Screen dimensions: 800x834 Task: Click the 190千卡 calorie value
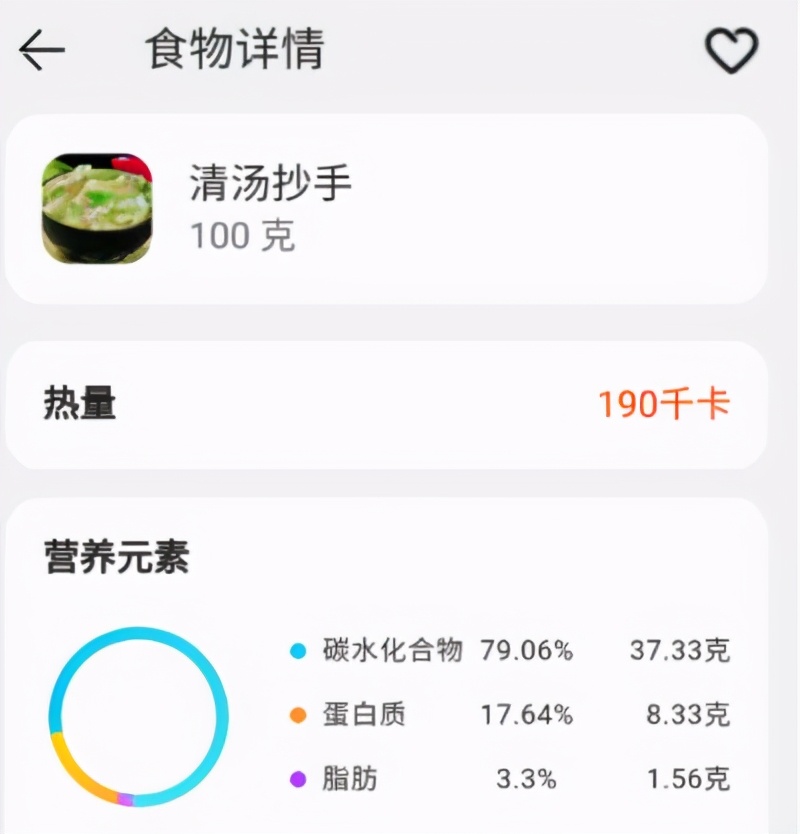[660, 406]
